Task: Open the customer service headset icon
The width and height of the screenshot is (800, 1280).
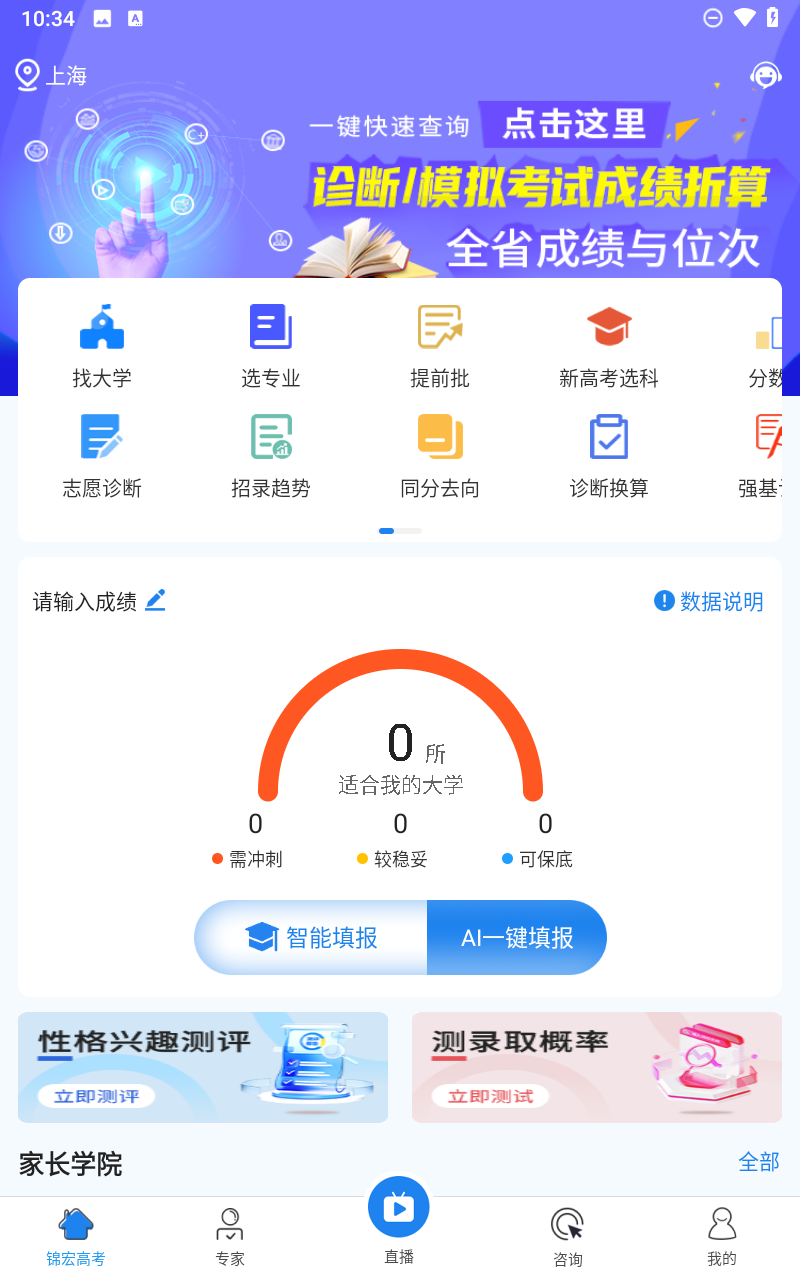Action: point(766,75)
